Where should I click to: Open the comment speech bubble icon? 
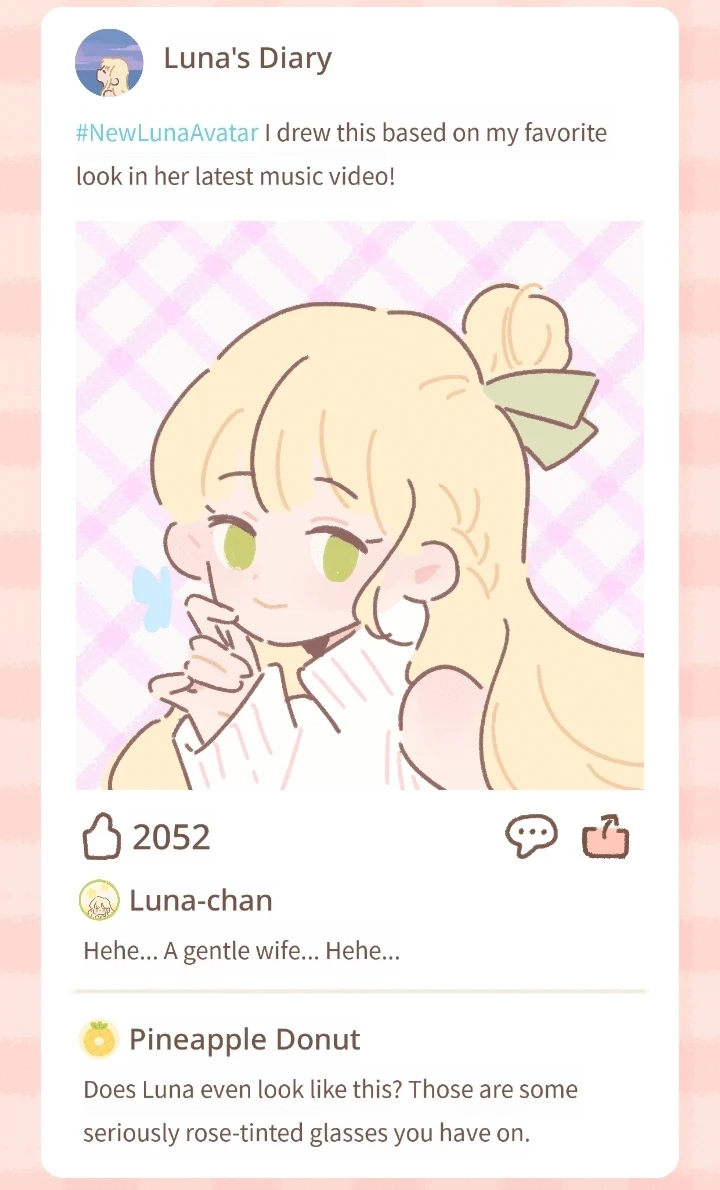pyautogui.click(x=530, y=836)
